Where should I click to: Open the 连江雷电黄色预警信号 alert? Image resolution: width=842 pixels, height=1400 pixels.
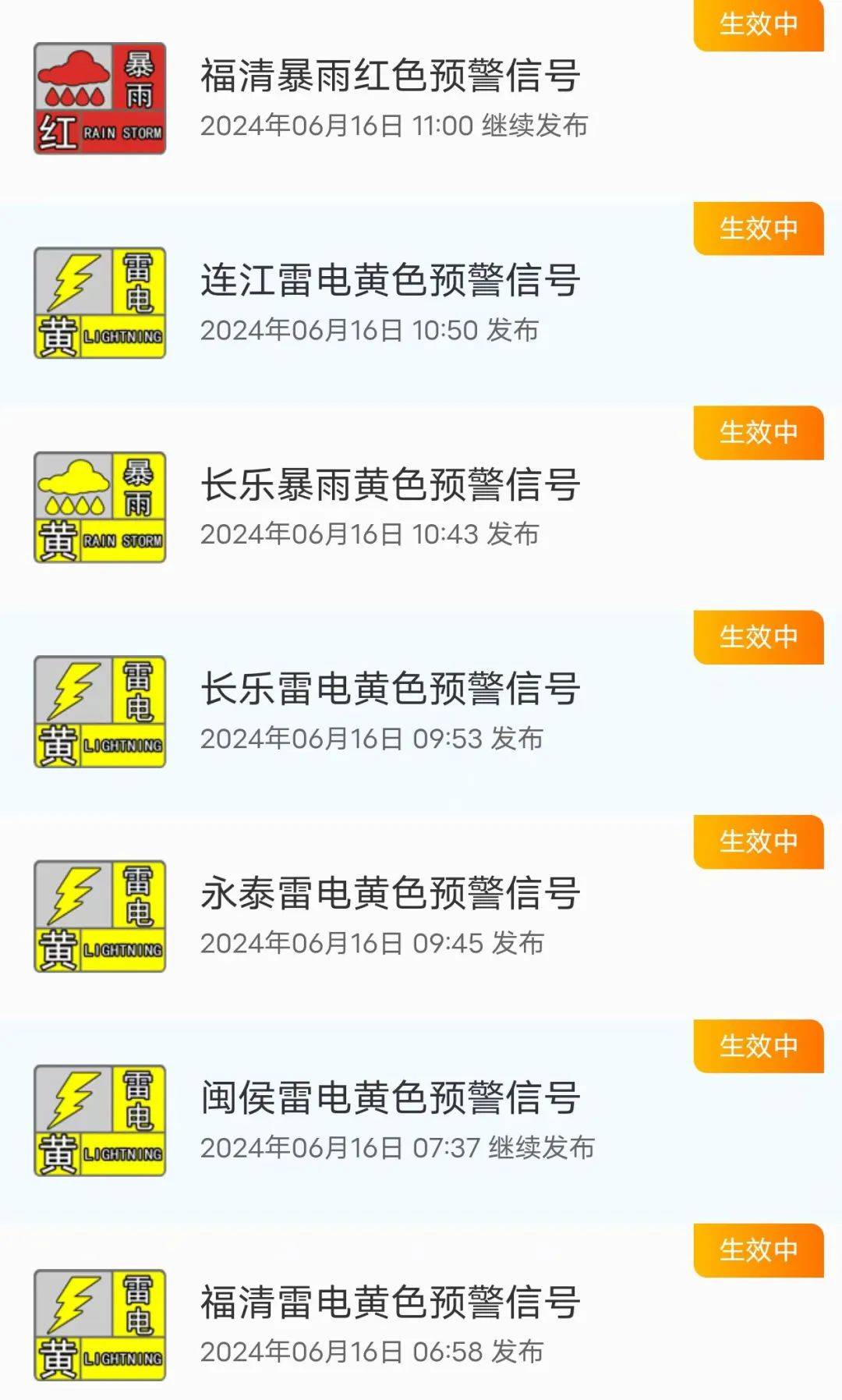421,303
